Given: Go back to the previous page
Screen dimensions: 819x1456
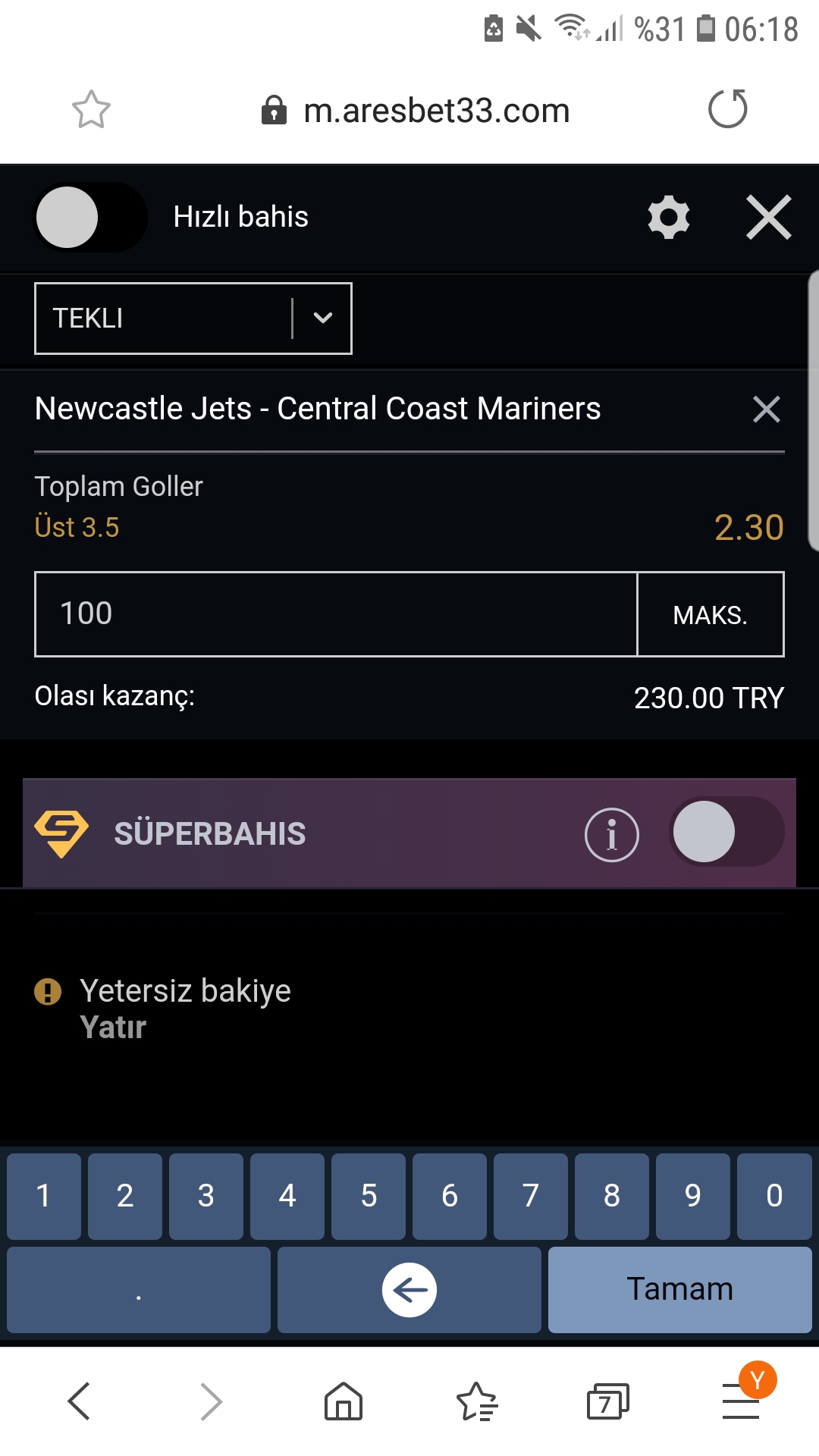Looking at the screenshot, I should [x=79, y=1401].
